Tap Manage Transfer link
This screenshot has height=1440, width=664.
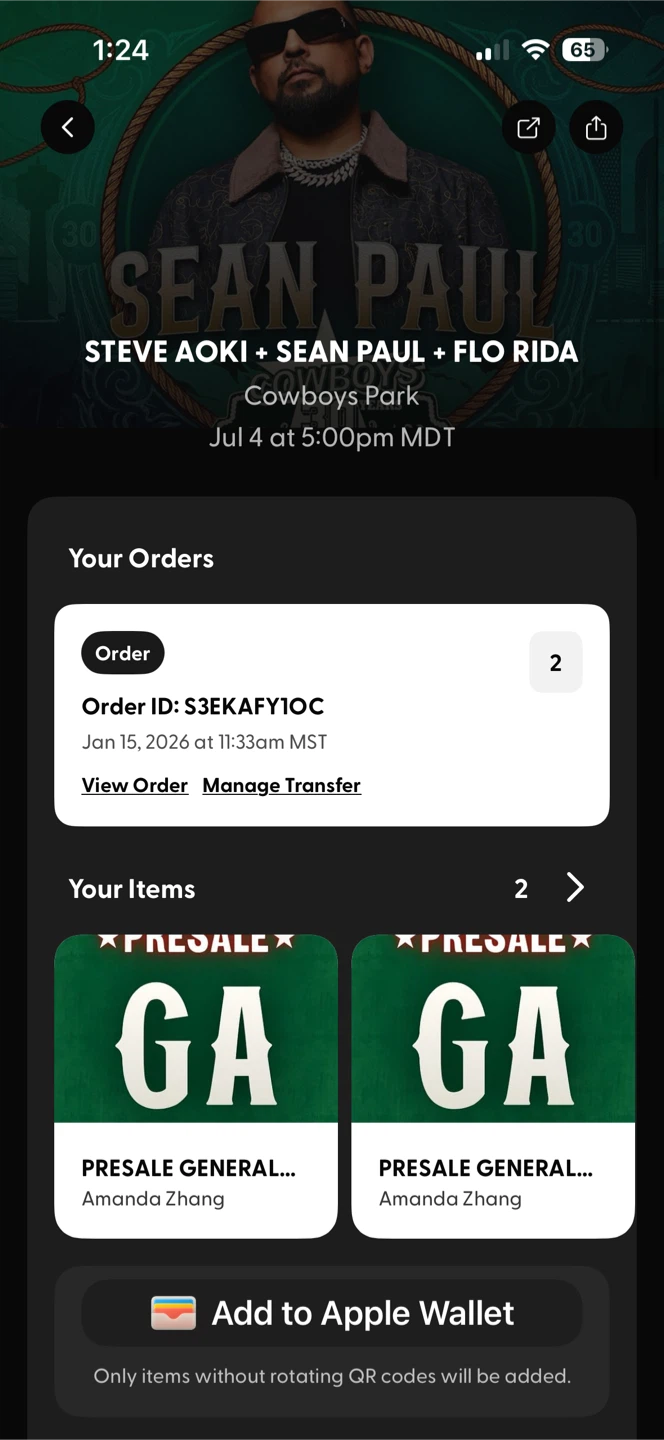[282, 785]
